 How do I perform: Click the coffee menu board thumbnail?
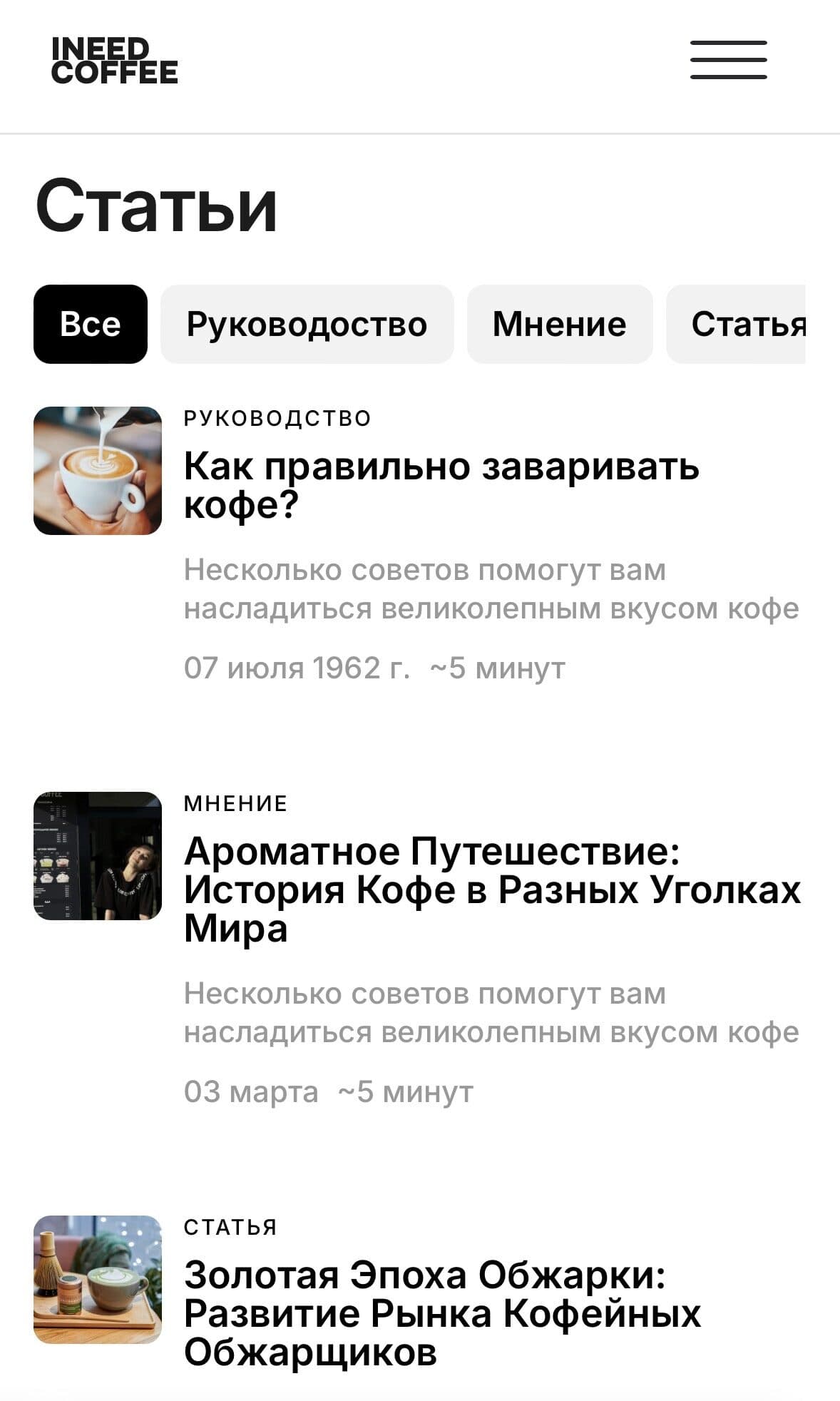pyautogui.click(x=96, y=856)
